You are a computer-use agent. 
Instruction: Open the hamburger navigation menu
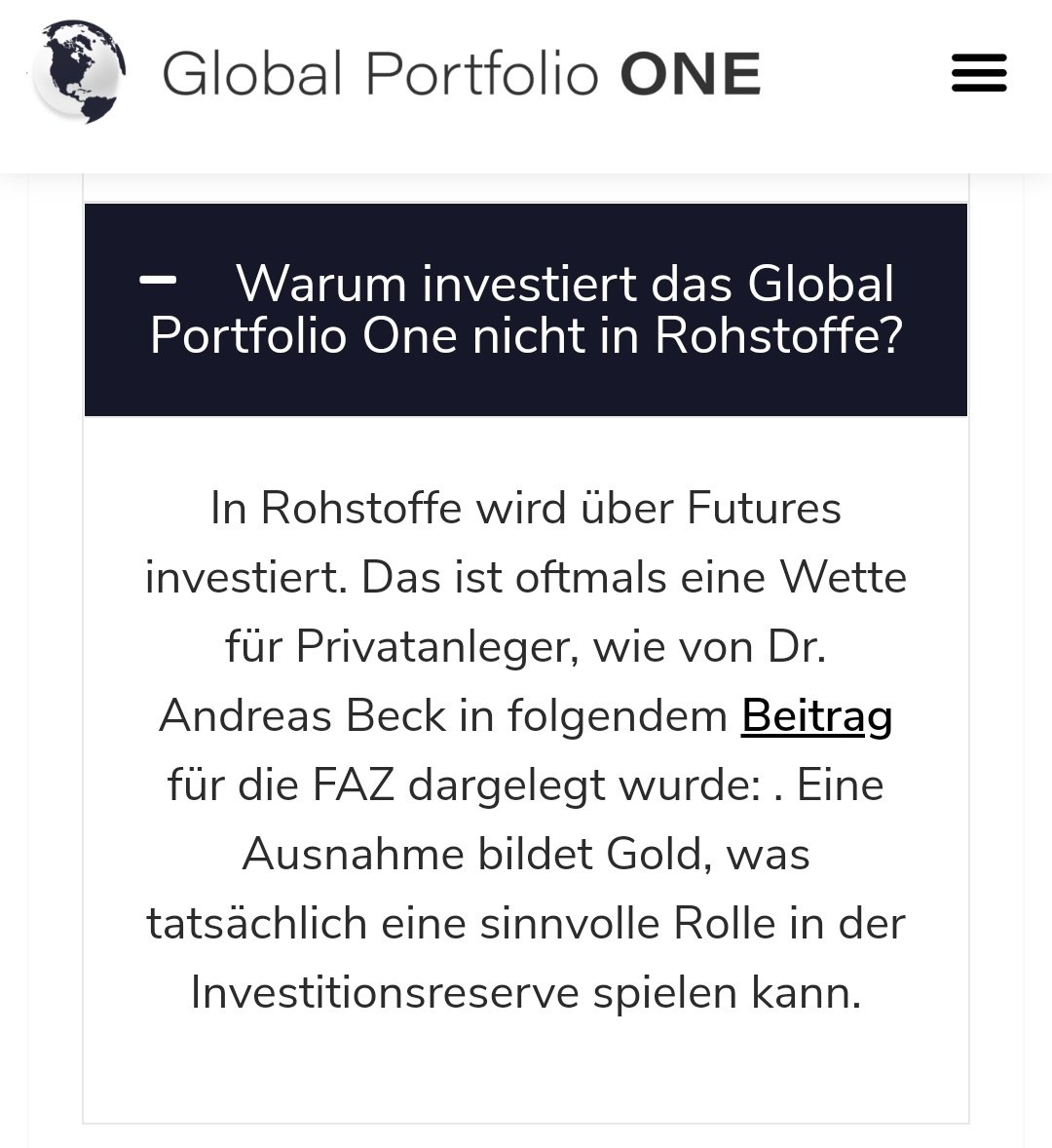978,74
